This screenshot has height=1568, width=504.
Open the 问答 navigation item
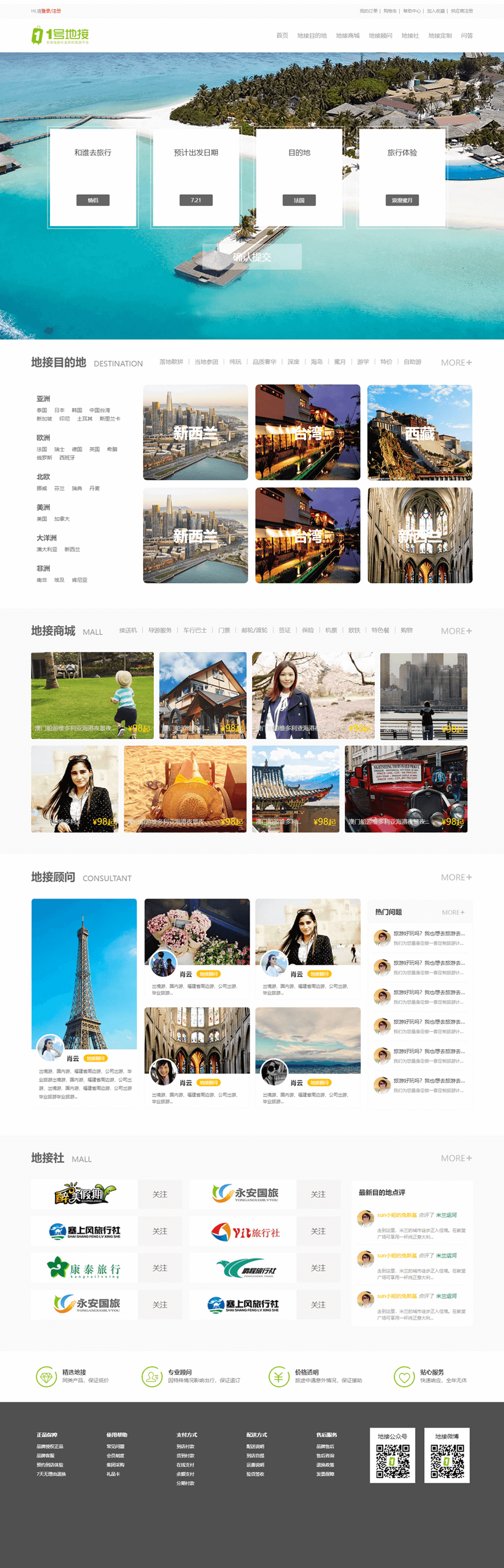click(x=466, y=36)
